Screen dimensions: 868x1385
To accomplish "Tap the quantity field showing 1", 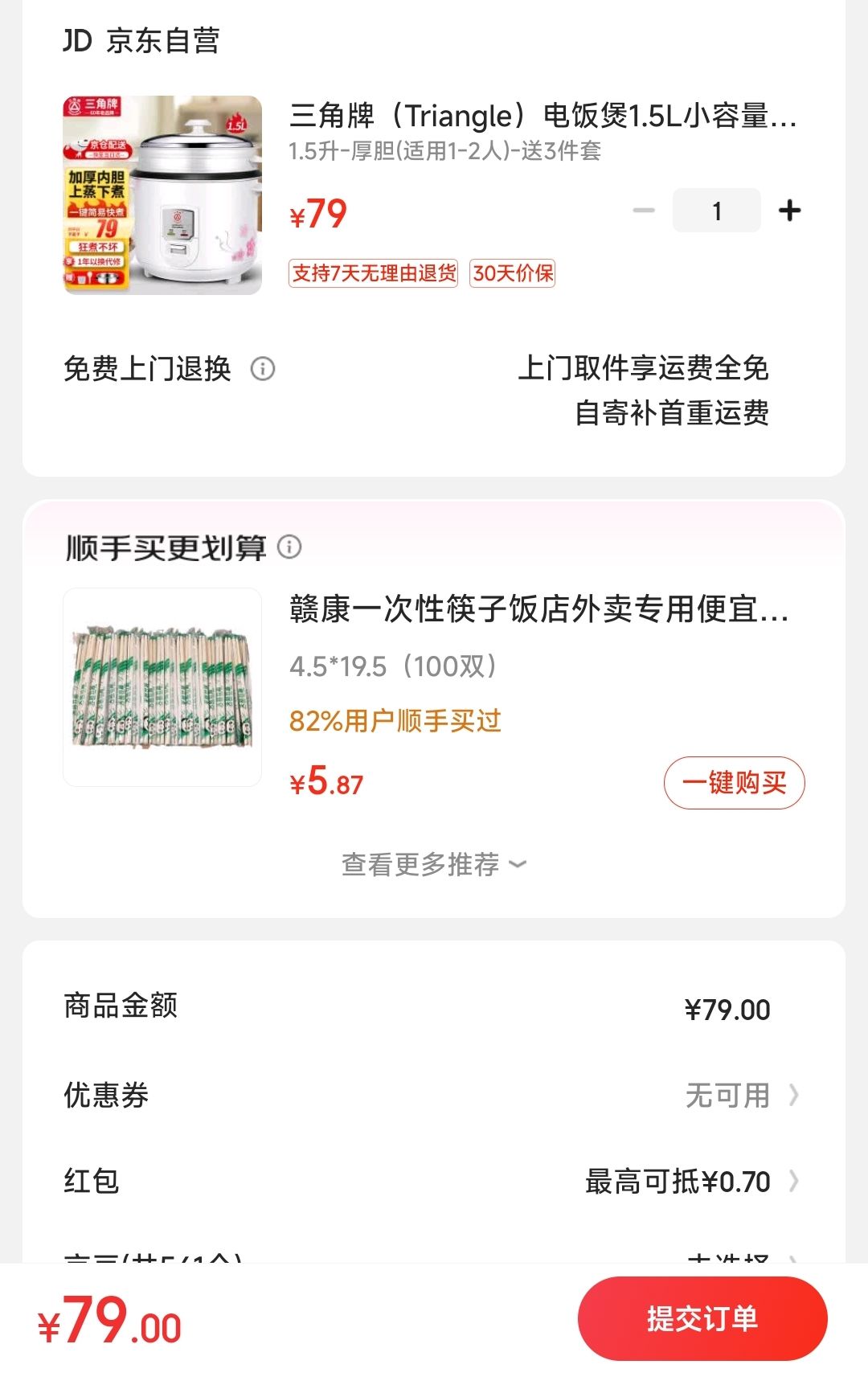I will 716,211.
